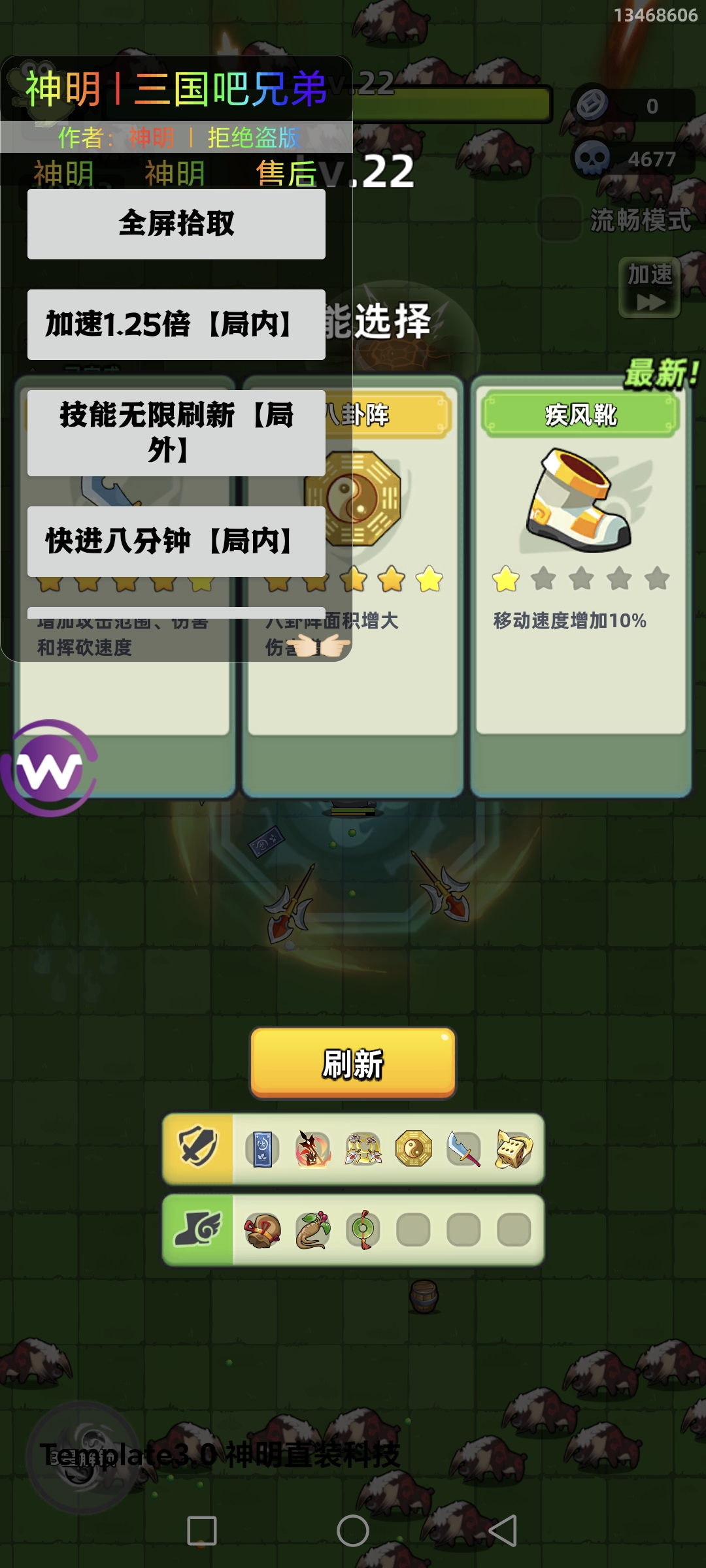The height and width of the screenshot is (1568, 706).
Task: Tap 快进八分钟【局内】 button
Action: 176,542
